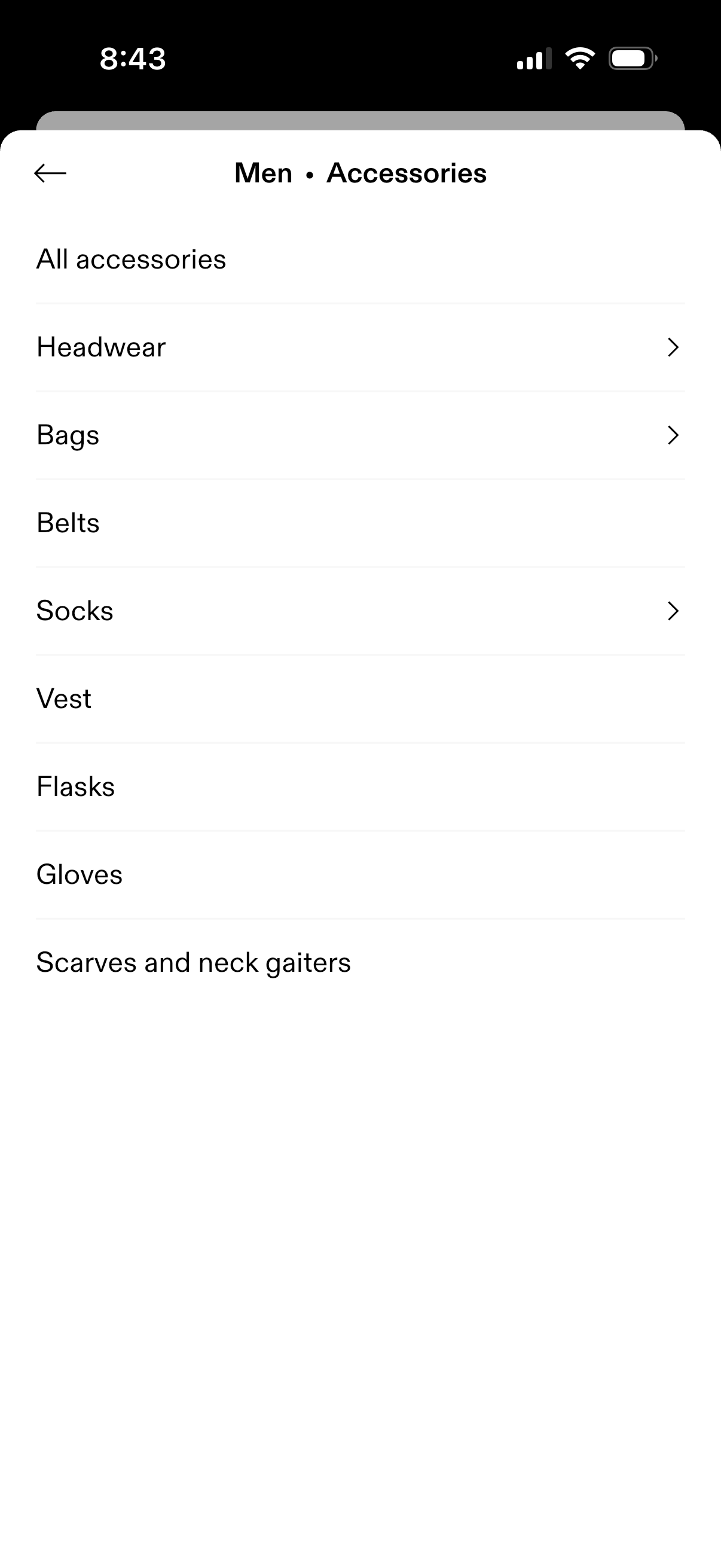Open the Gloves category
The height and width of the screenshot is (1568, 721).
click(78, 874)
